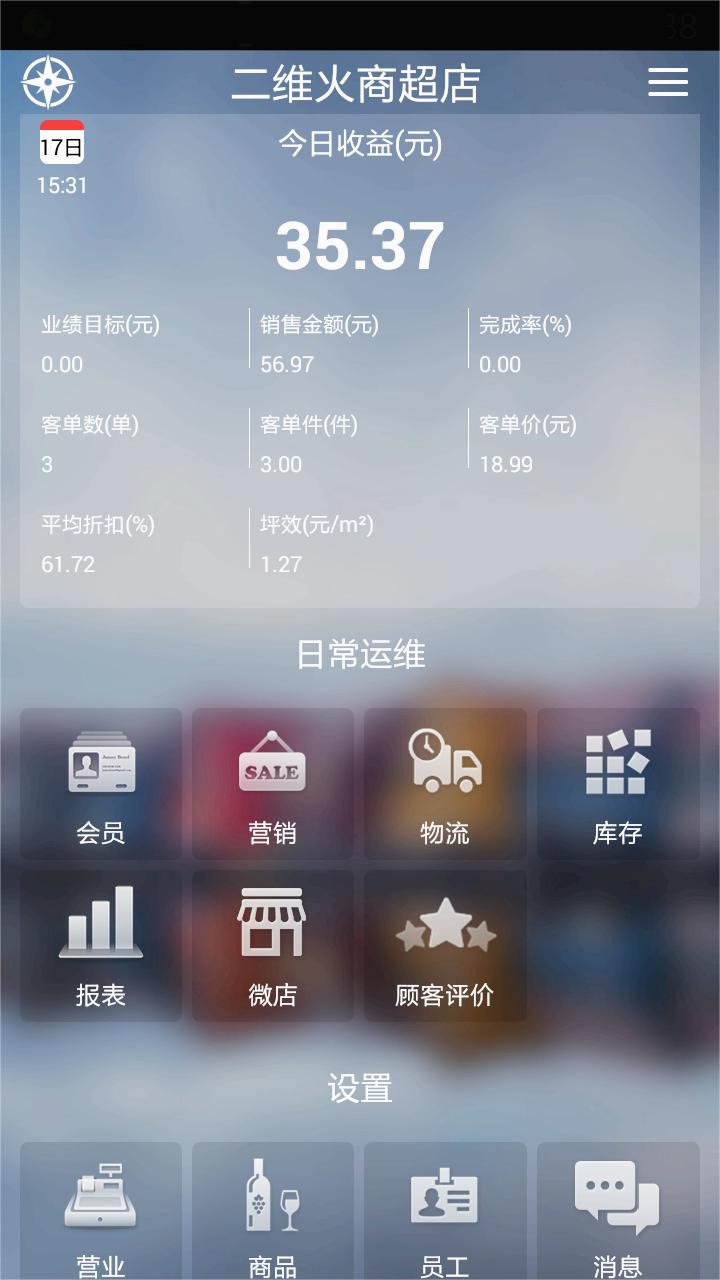This screenshot has width=720, height=1280.
Task: Open the 微店 micro shop tile
Action: (273, 946)
